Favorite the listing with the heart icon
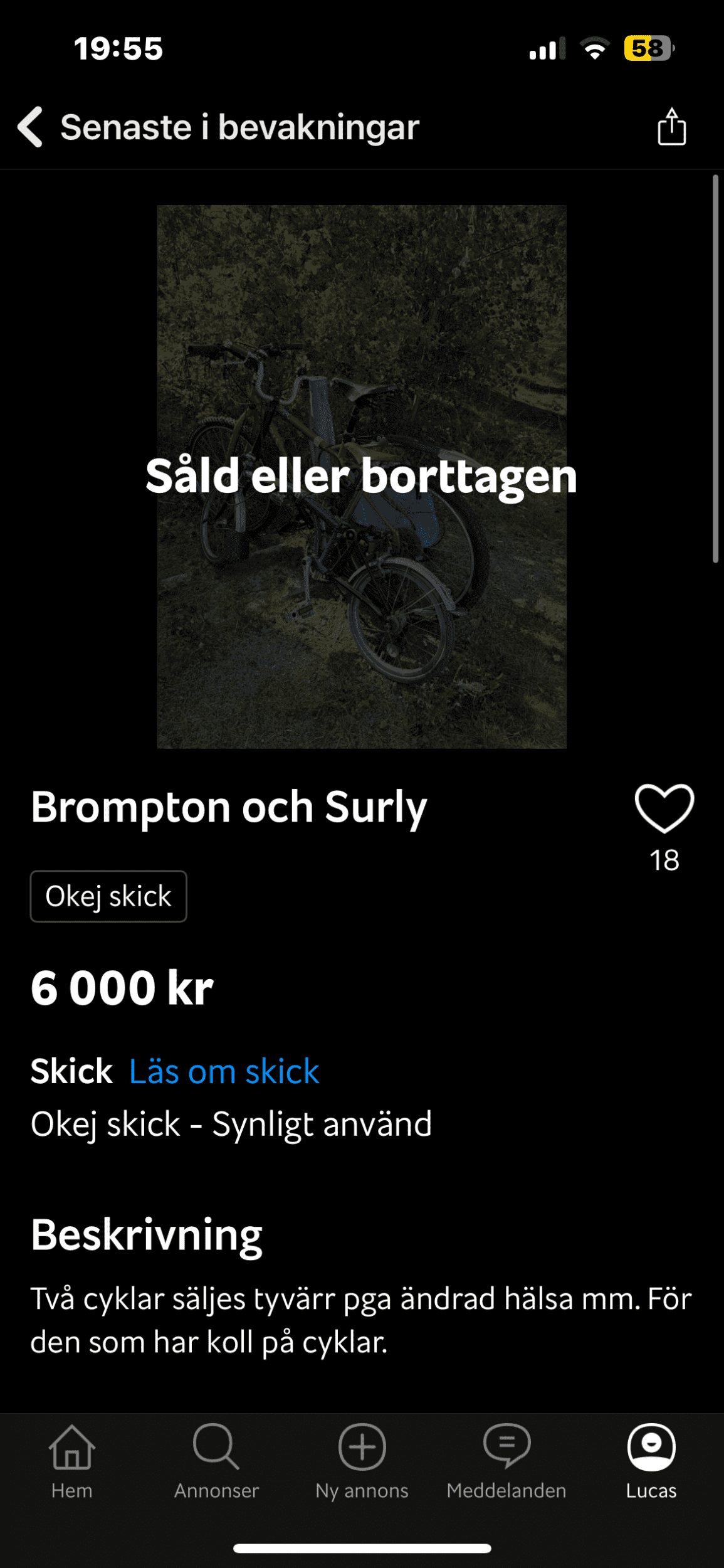724x1568 pixels. tap(664, 809)
